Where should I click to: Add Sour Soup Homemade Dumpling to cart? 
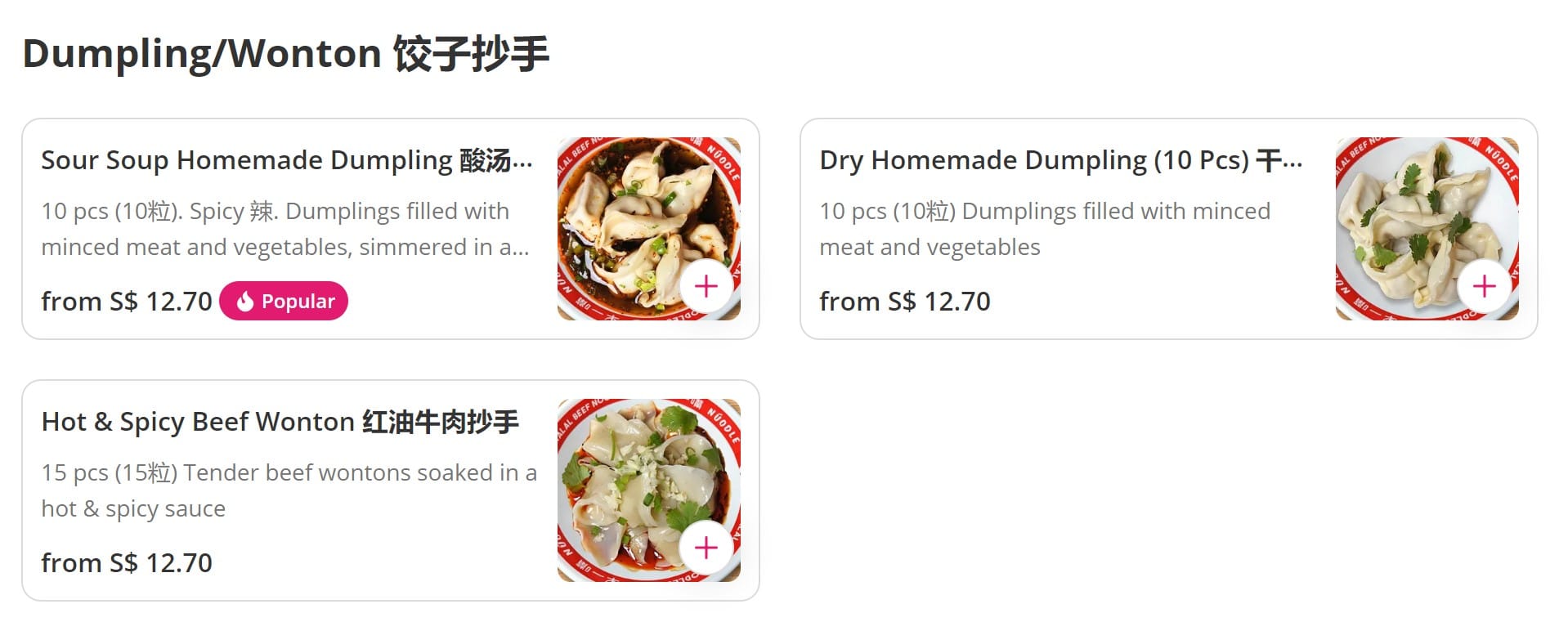click(x=706, y=286)
